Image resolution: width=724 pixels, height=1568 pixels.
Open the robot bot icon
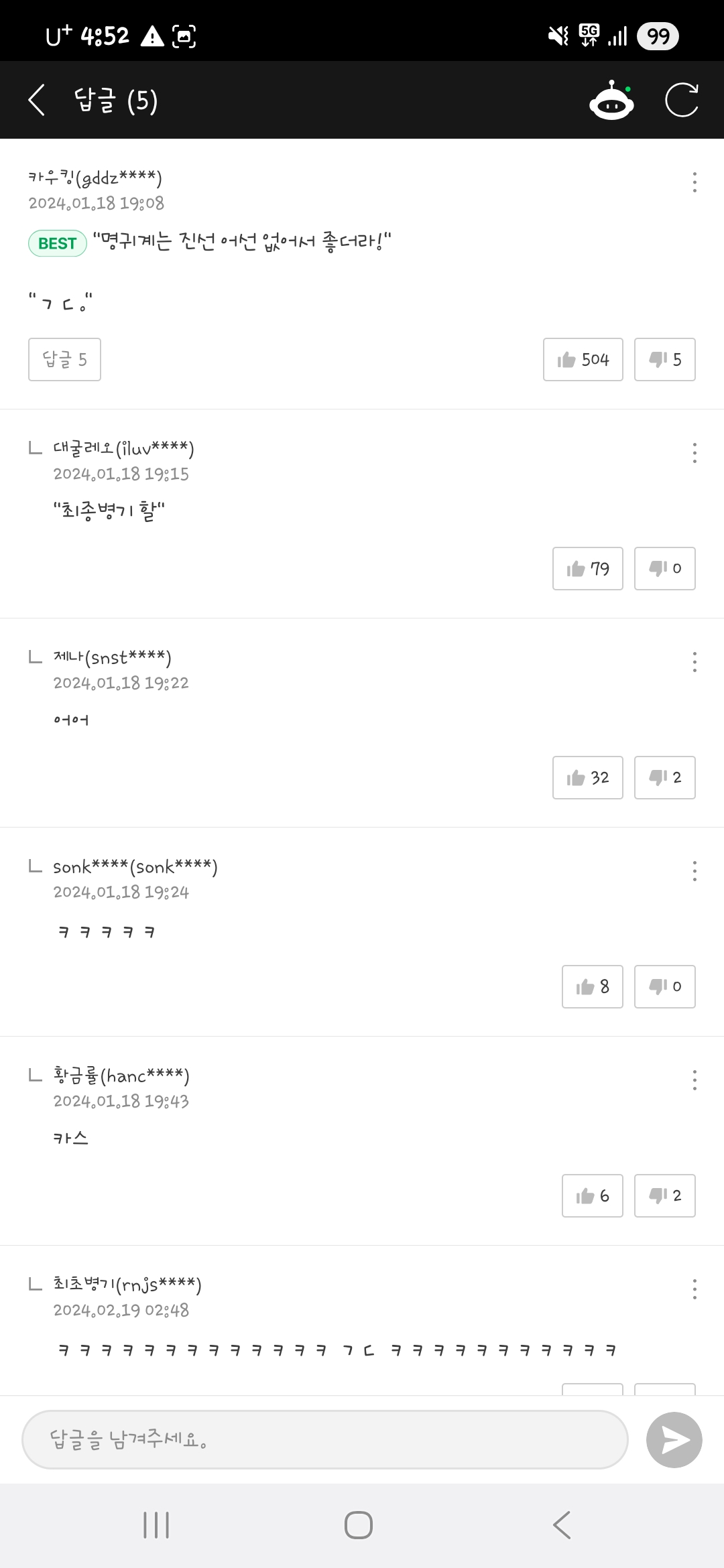coord(611,101)
